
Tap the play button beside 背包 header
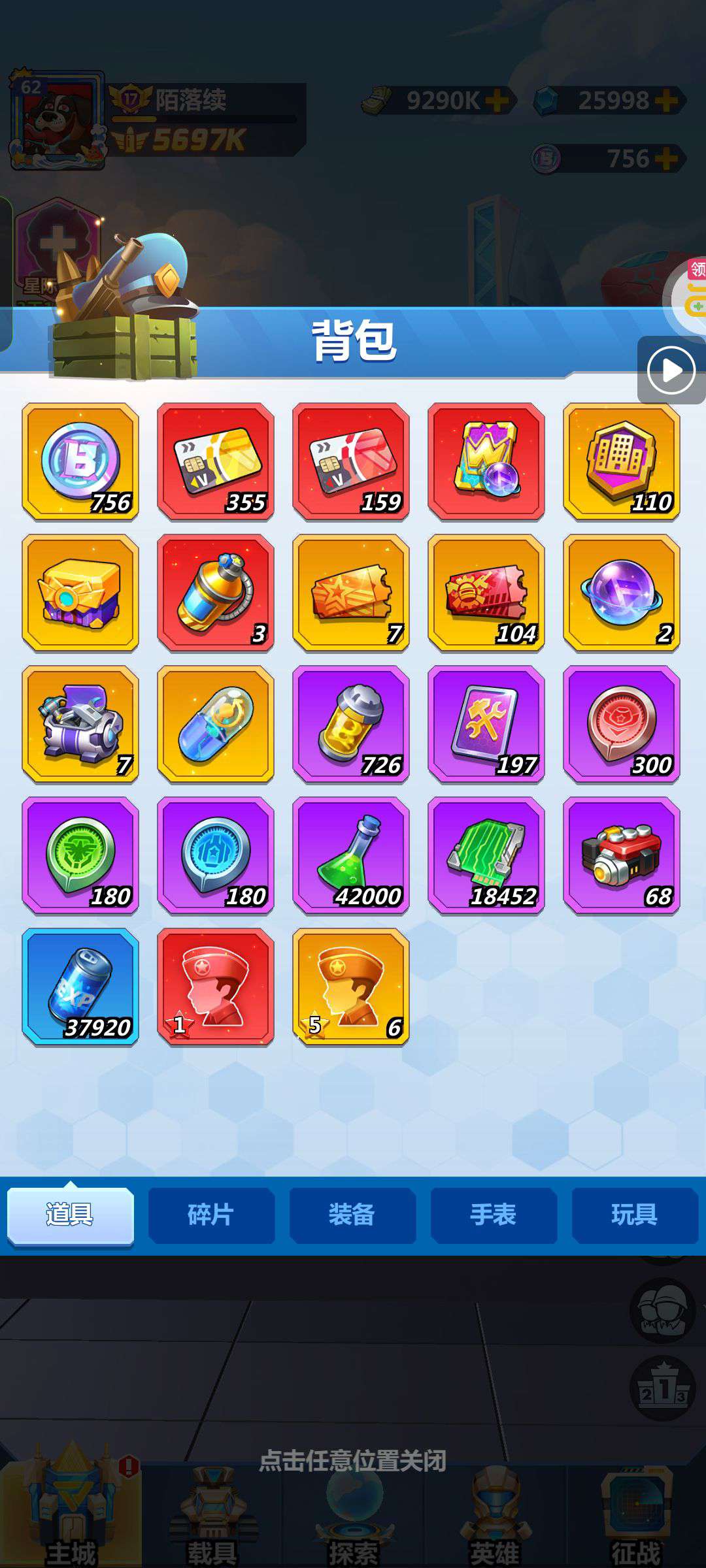tap(671, 370)
